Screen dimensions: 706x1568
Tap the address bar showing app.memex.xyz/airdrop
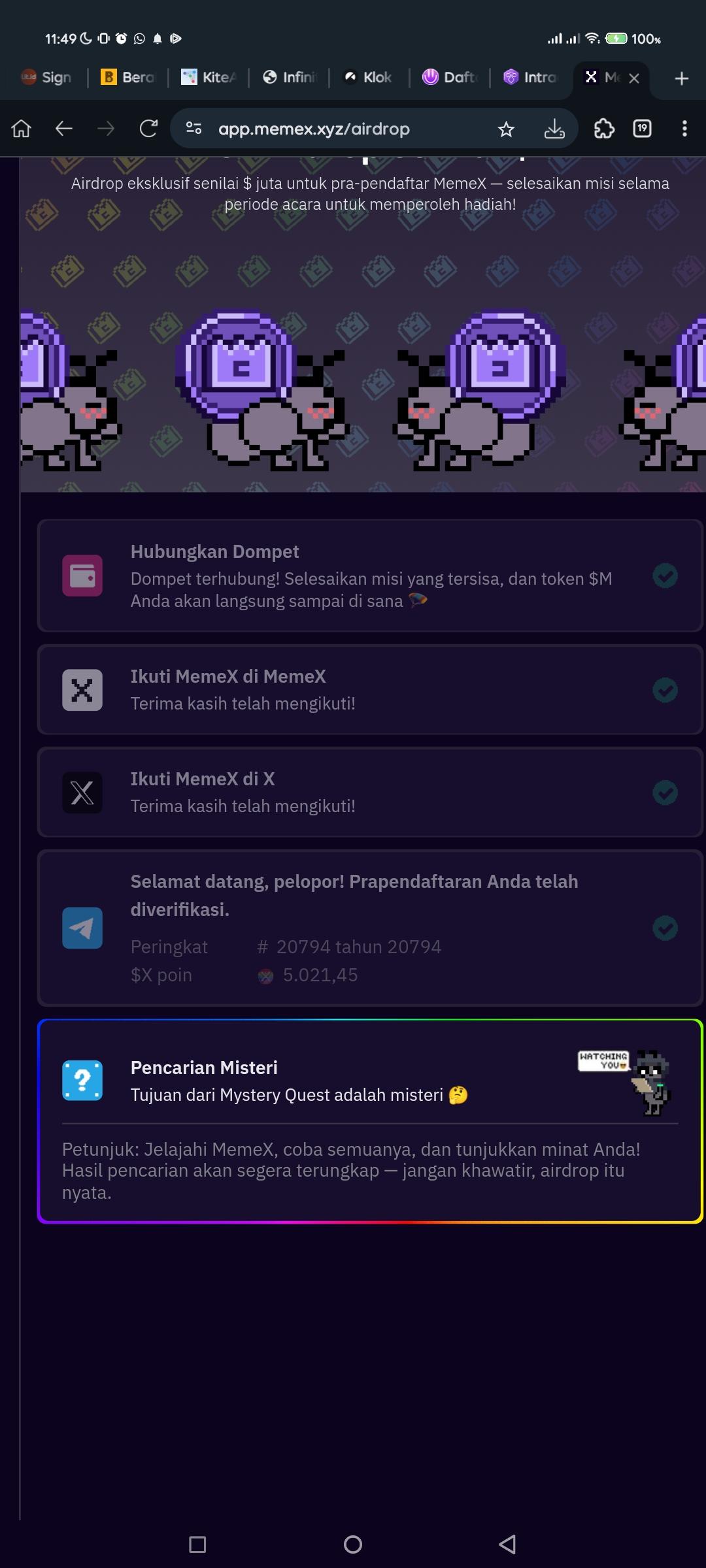(x=314, y=129)
